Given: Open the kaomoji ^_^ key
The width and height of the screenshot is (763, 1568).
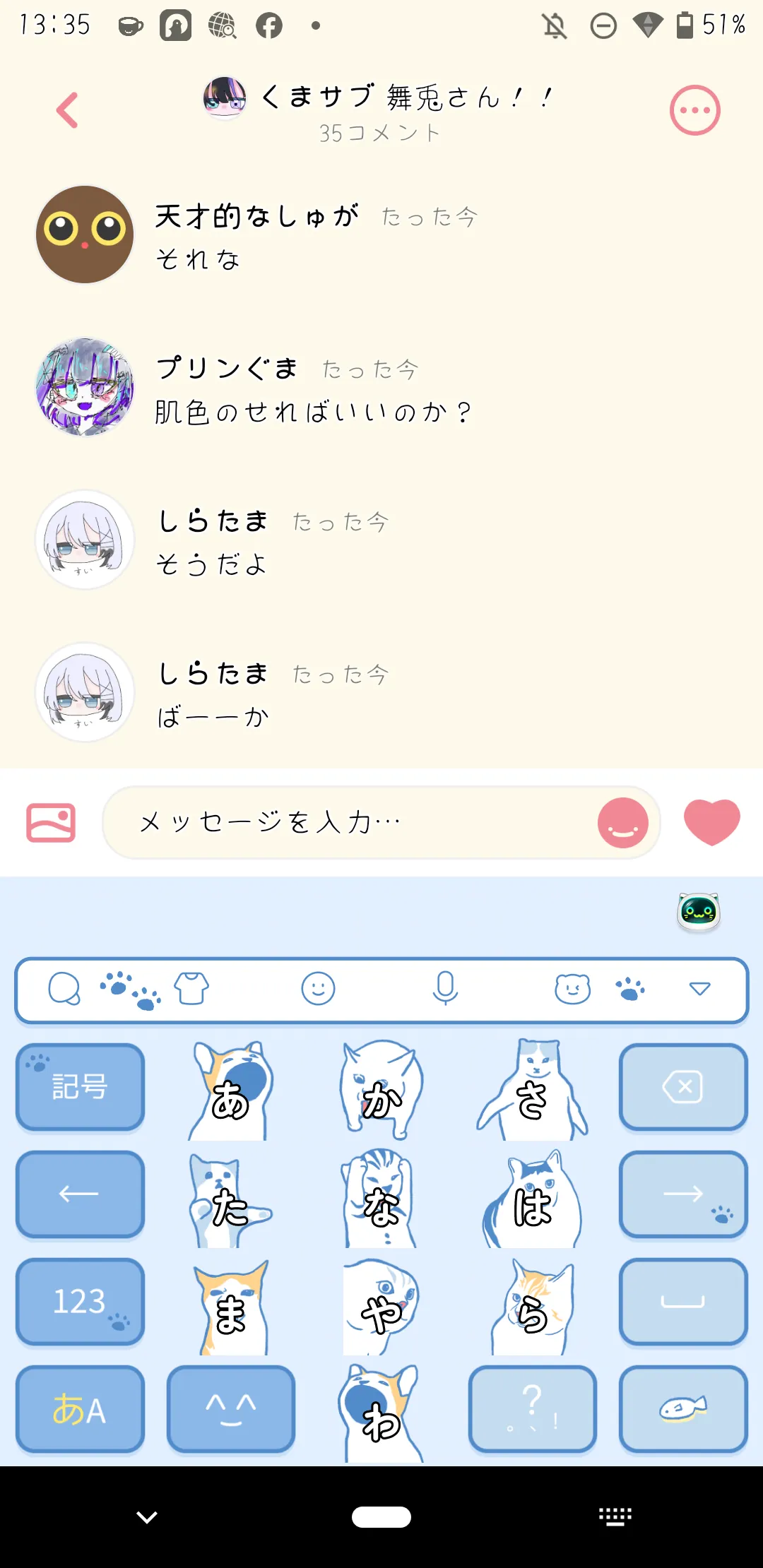Looking at the screenshot, I should [231, 1410].
